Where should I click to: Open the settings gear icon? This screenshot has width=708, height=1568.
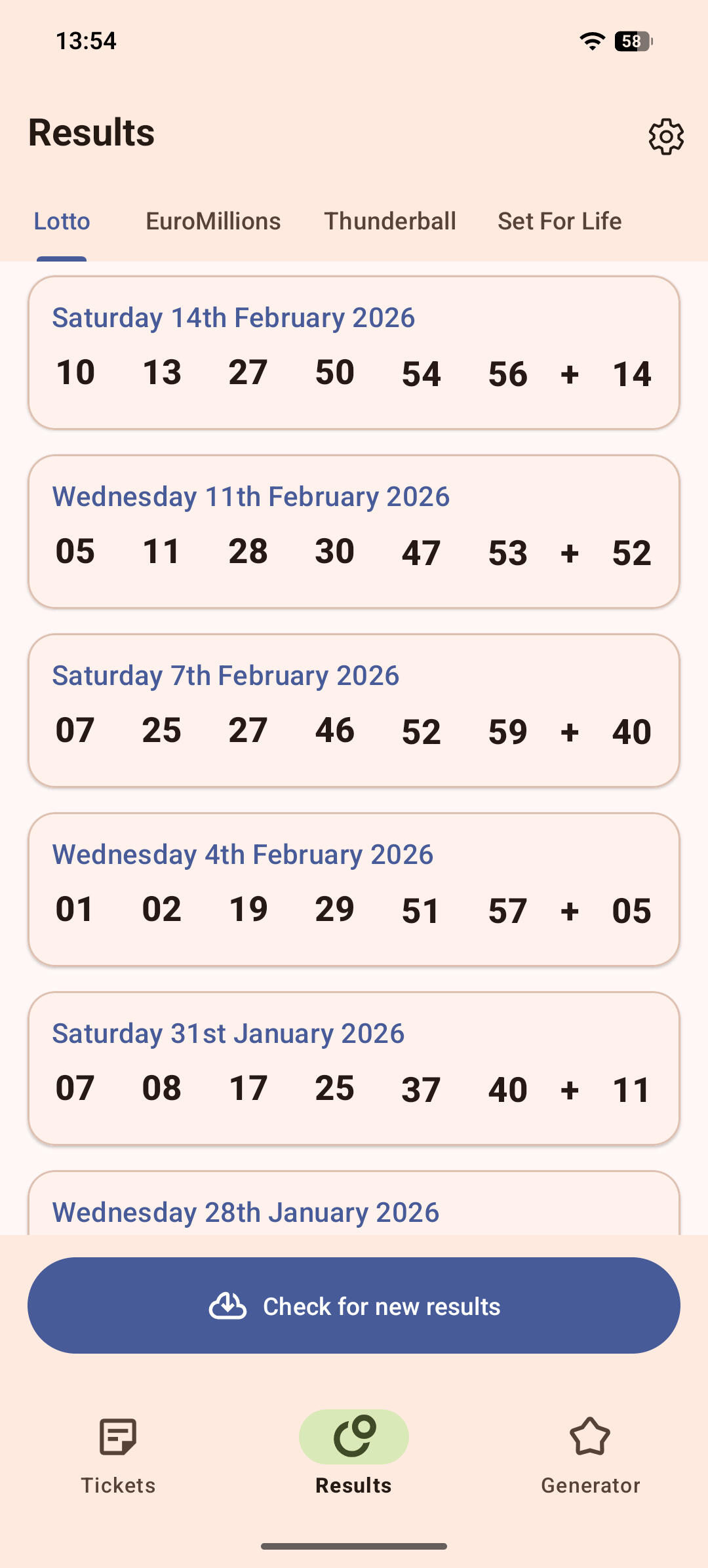(666, 136)
